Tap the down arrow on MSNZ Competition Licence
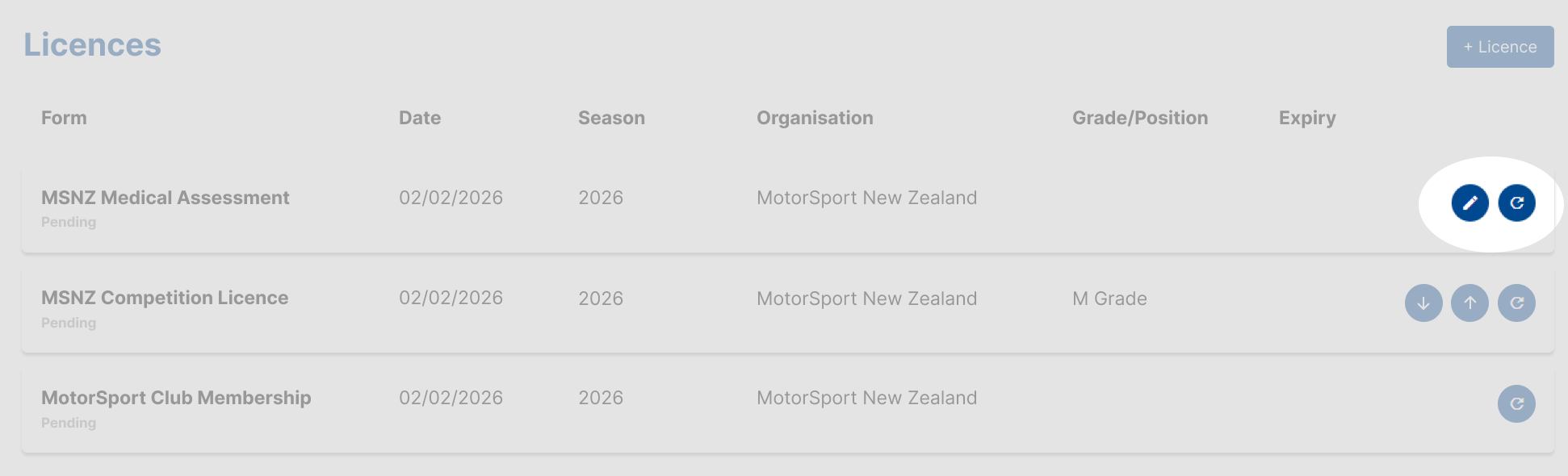 (1423, 303)
